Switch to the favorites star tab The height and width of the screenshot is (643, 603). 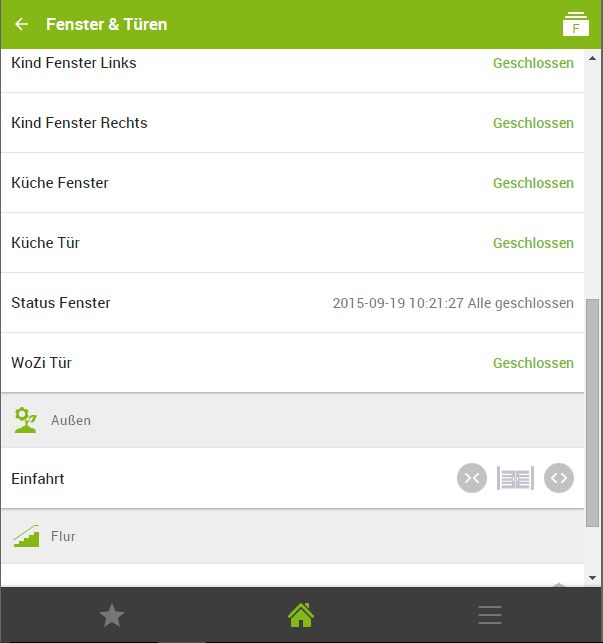point(112,615)
